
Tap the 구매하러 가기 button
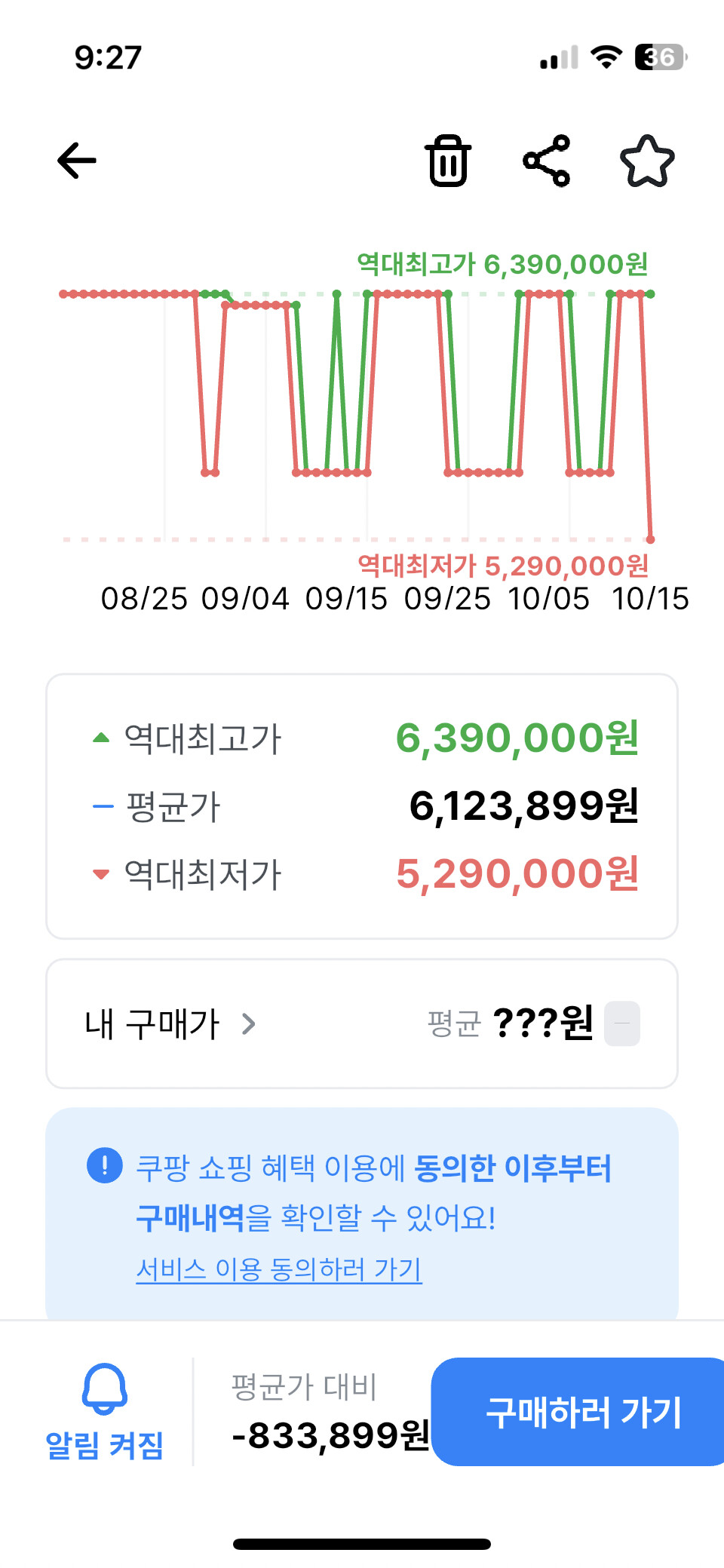pyautogui.click(x=582, y=1412)
